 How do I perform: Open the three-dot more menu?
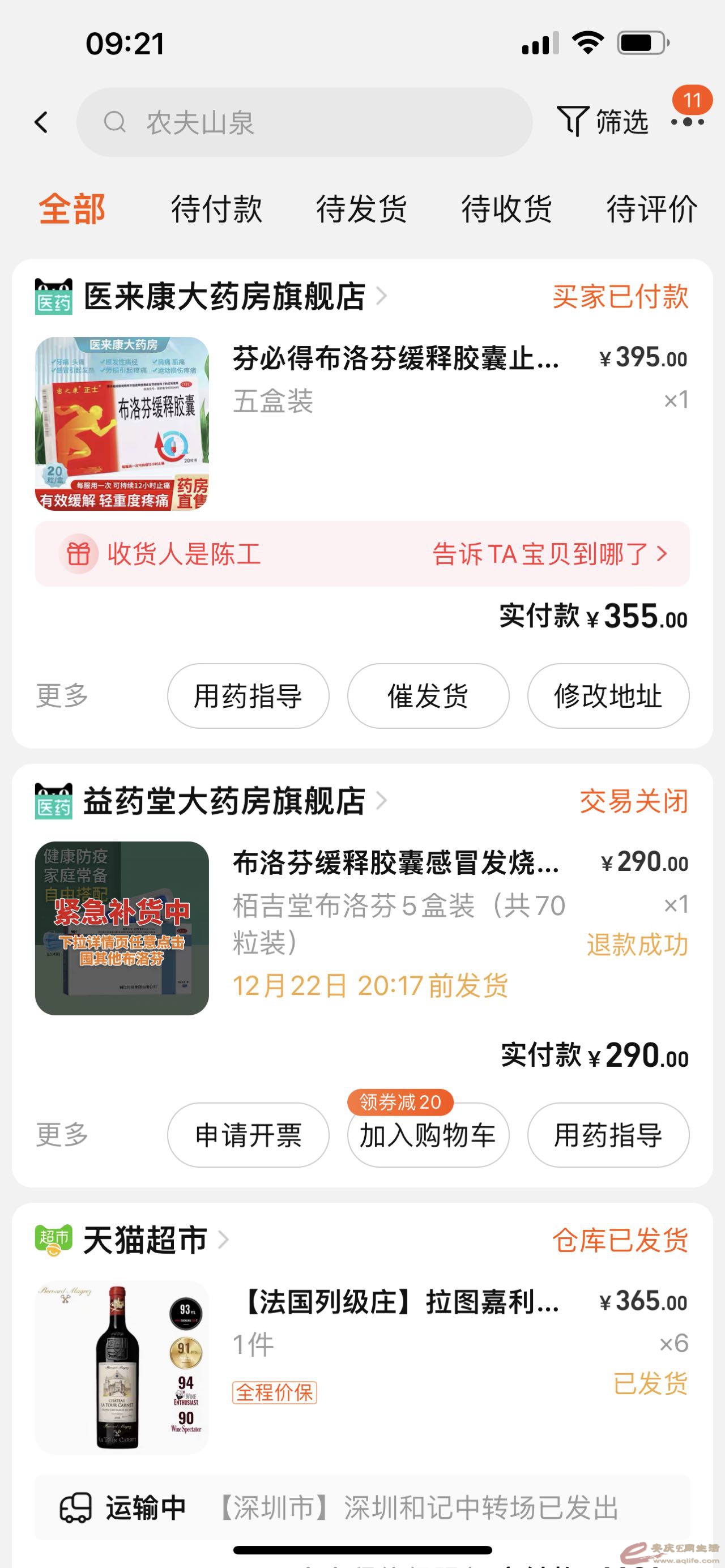point(687,122)
